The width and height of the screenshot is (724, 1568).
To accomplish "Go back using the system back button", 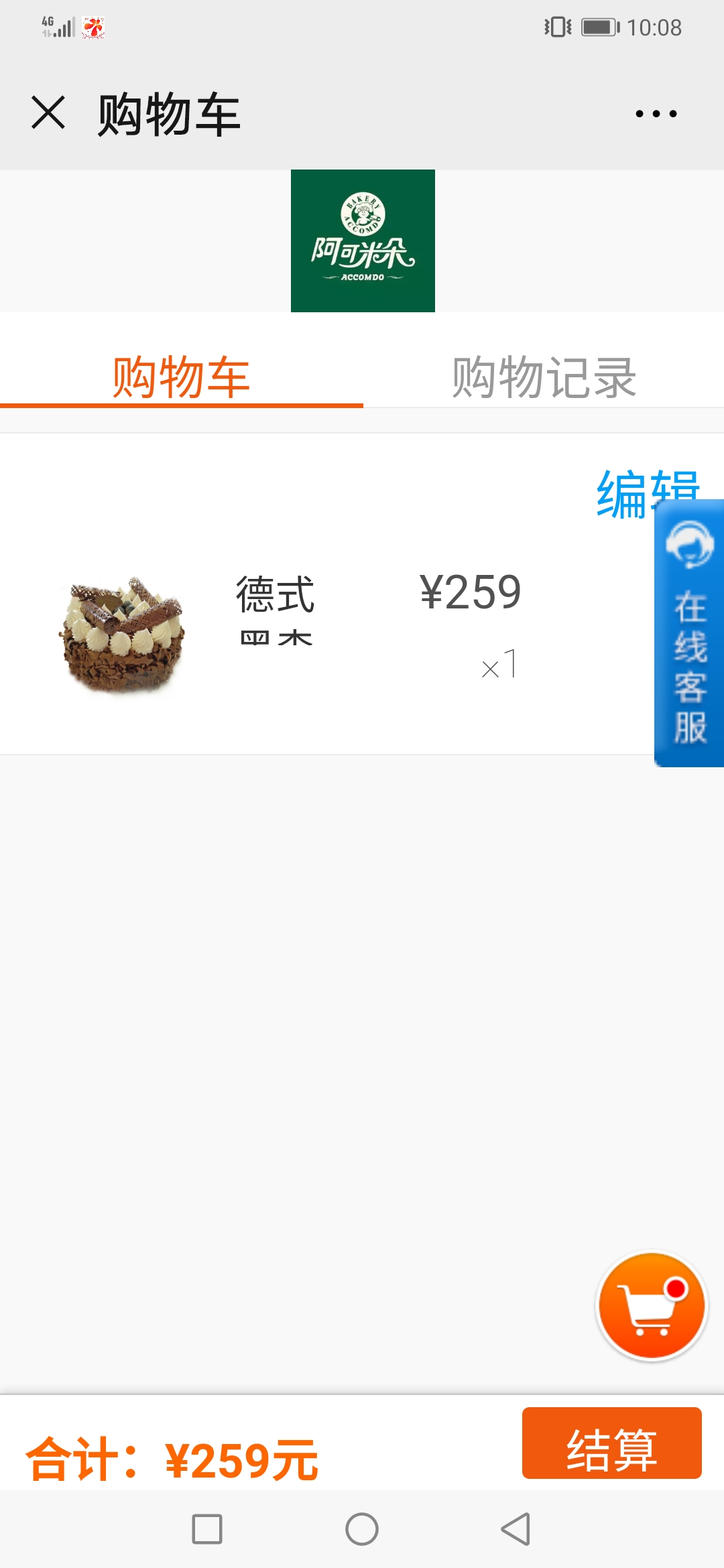I will [516, 1529].
